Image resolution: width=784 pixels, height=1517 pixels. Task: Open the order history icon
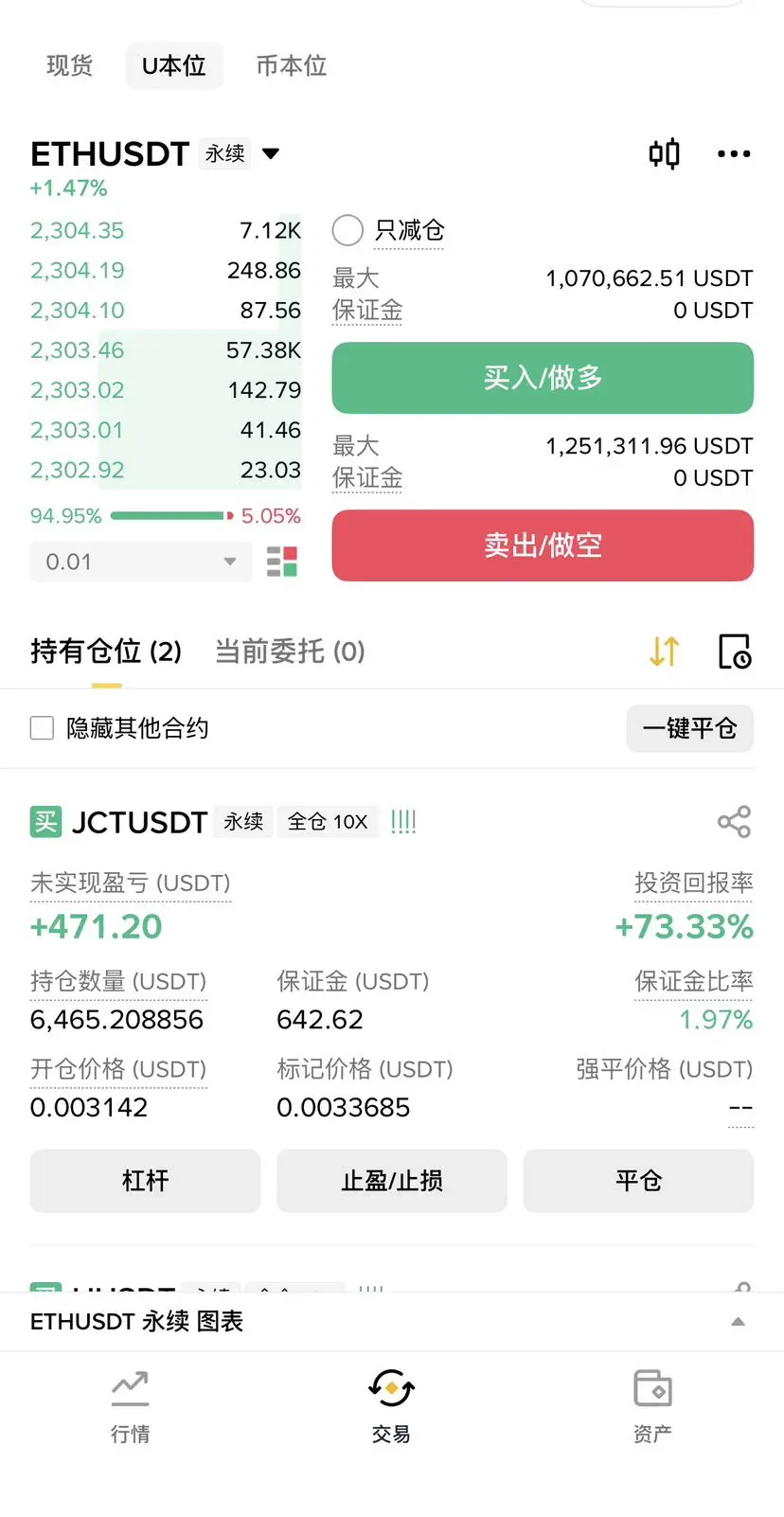[735, 651]
